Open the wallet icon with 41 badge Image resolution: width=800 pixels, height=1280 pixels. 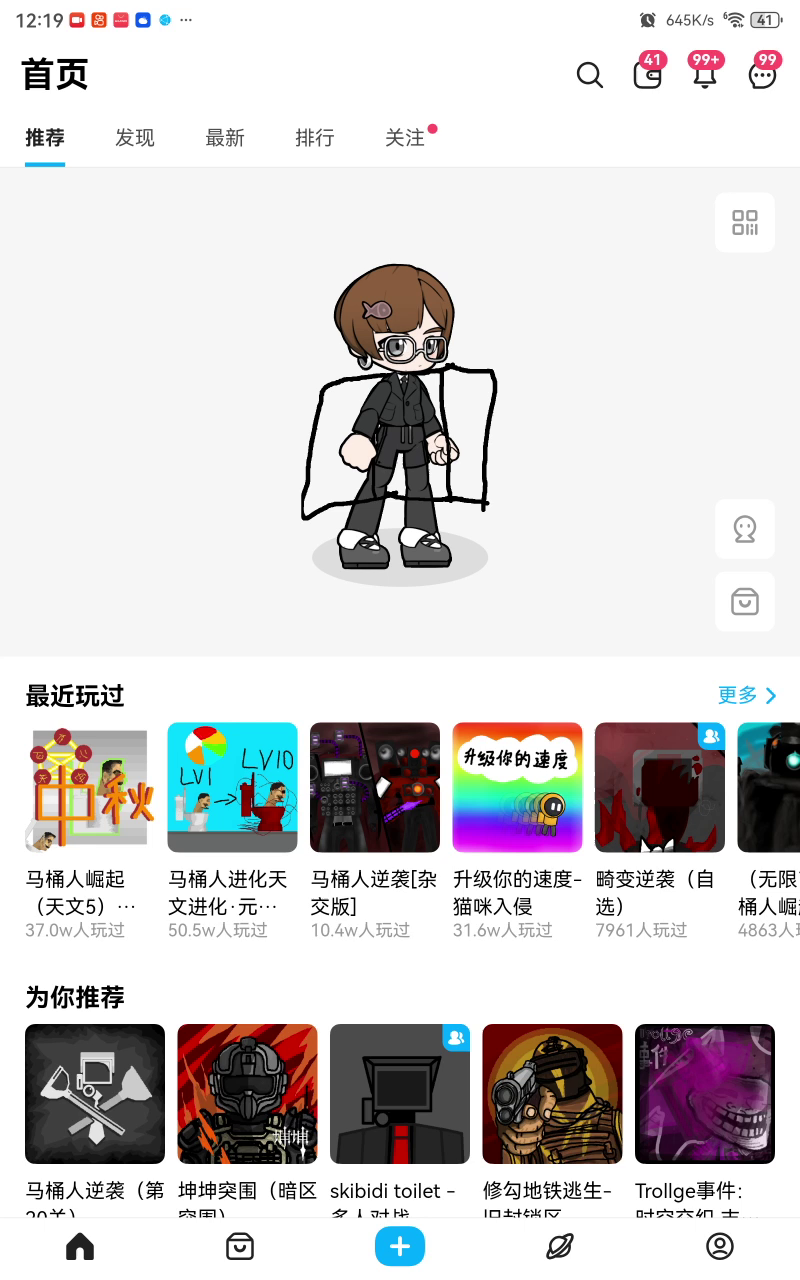(x=648, y=75)
